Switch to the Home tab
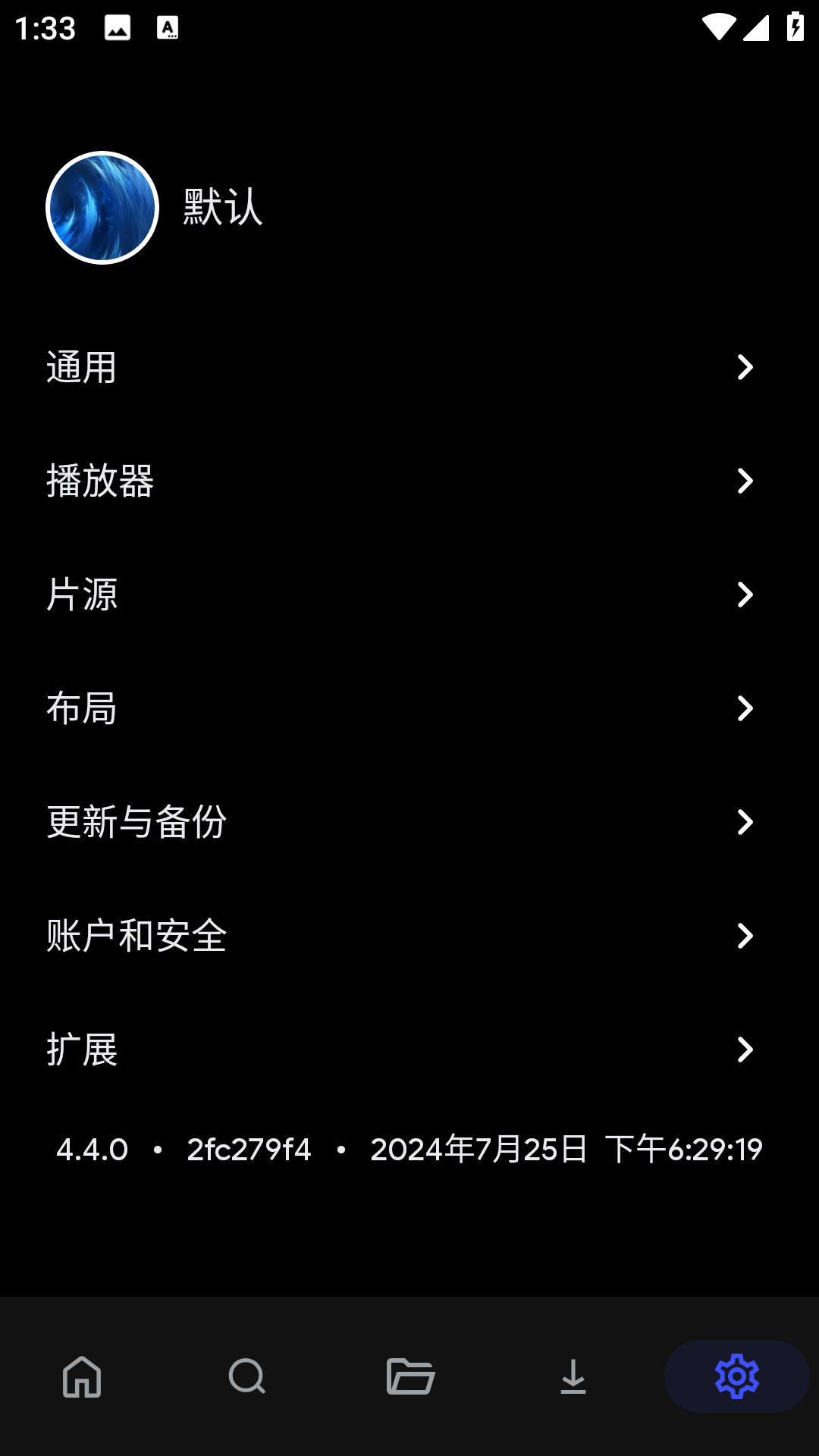 click(82, 1376)
